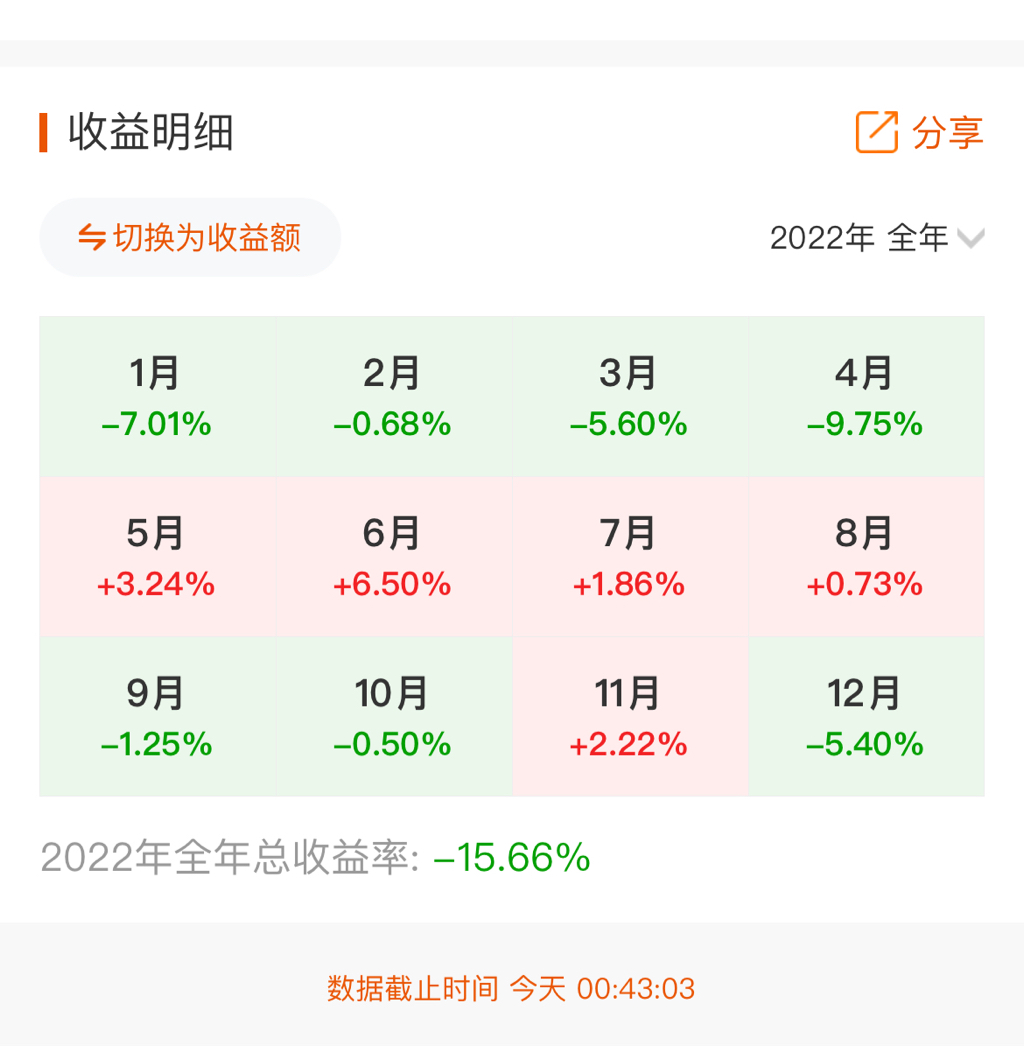Open 4月 monthly return details
This screenshot has height=1046, width=1024.
tap(866, 397)
